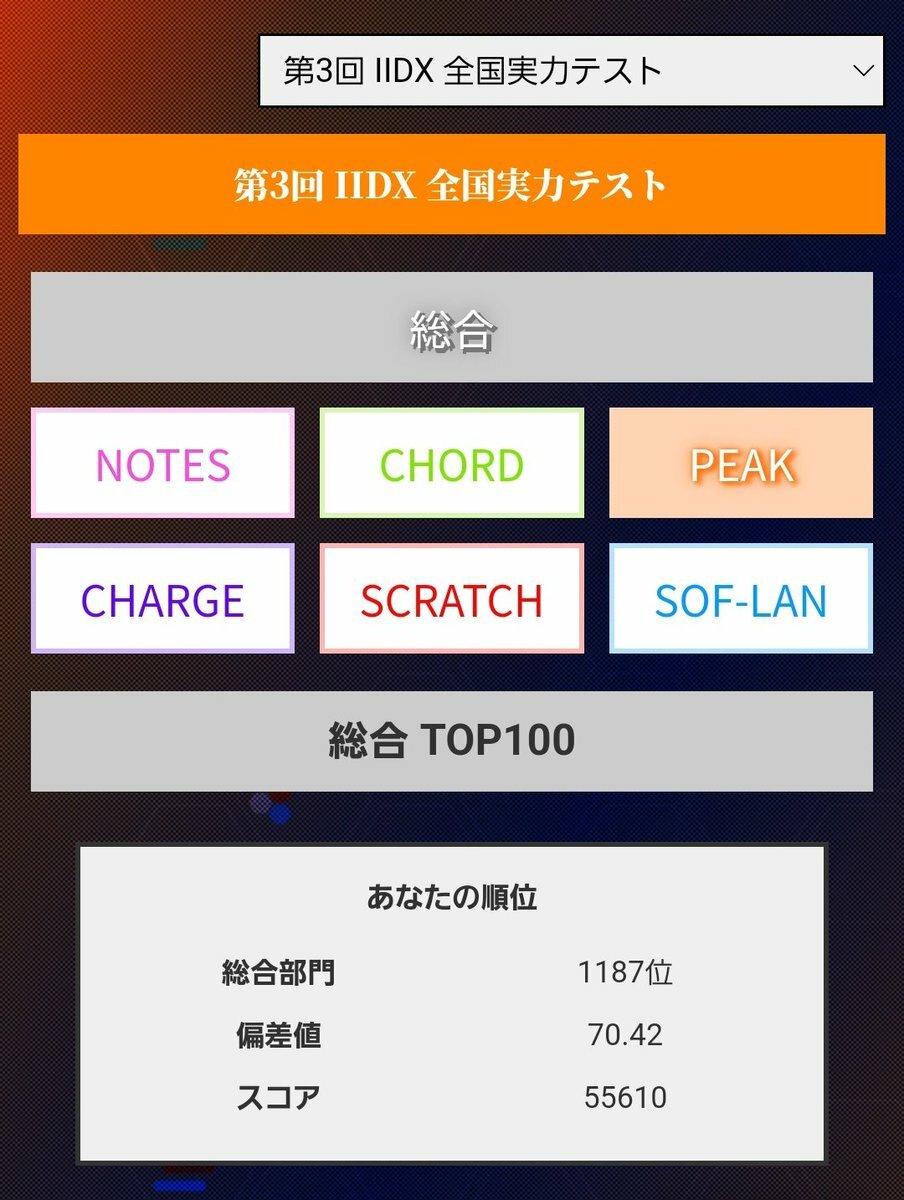This screenshot has height=1200, width=904.
Task: View the CHARGE category ranking
Action: tap(163, 599)
